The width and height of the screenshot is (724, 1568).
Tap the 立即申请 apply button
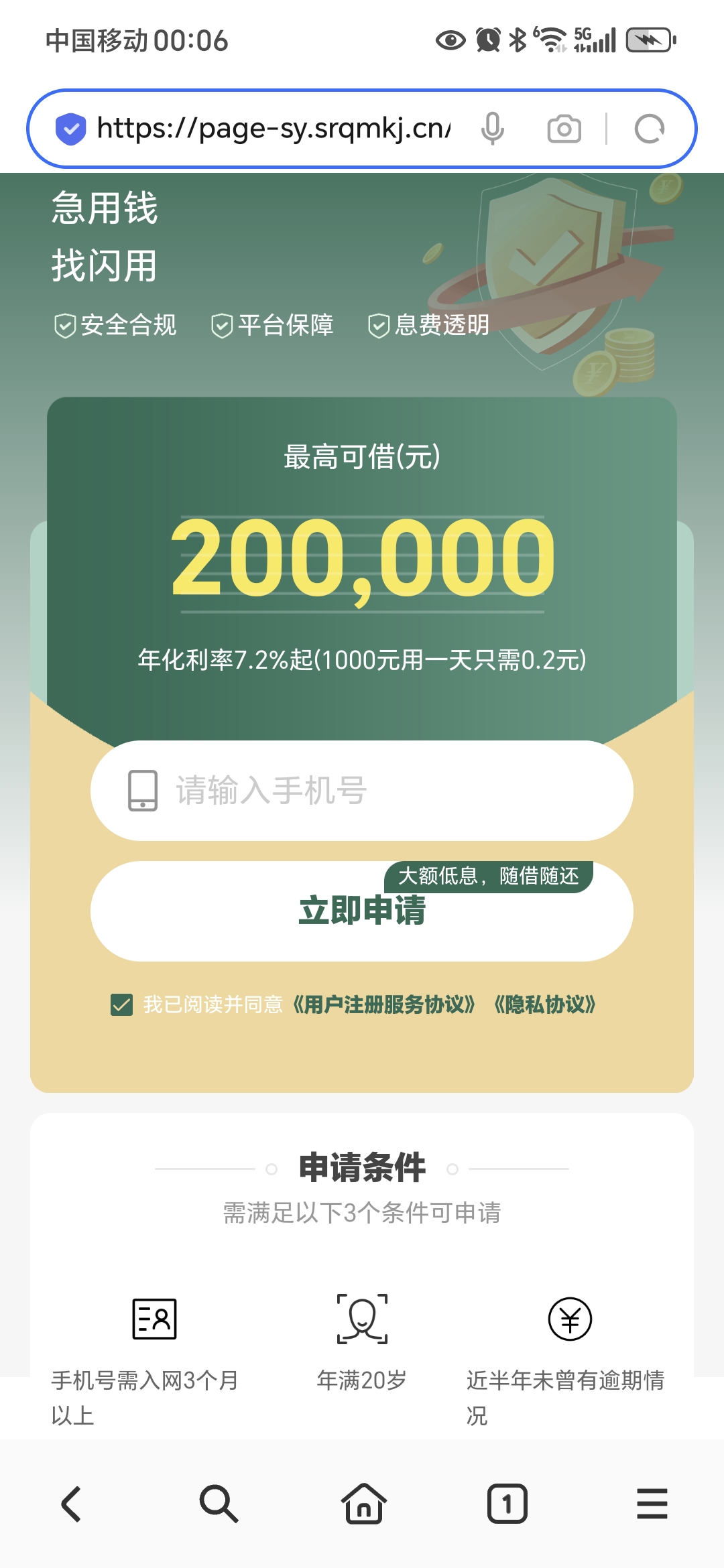362,911
